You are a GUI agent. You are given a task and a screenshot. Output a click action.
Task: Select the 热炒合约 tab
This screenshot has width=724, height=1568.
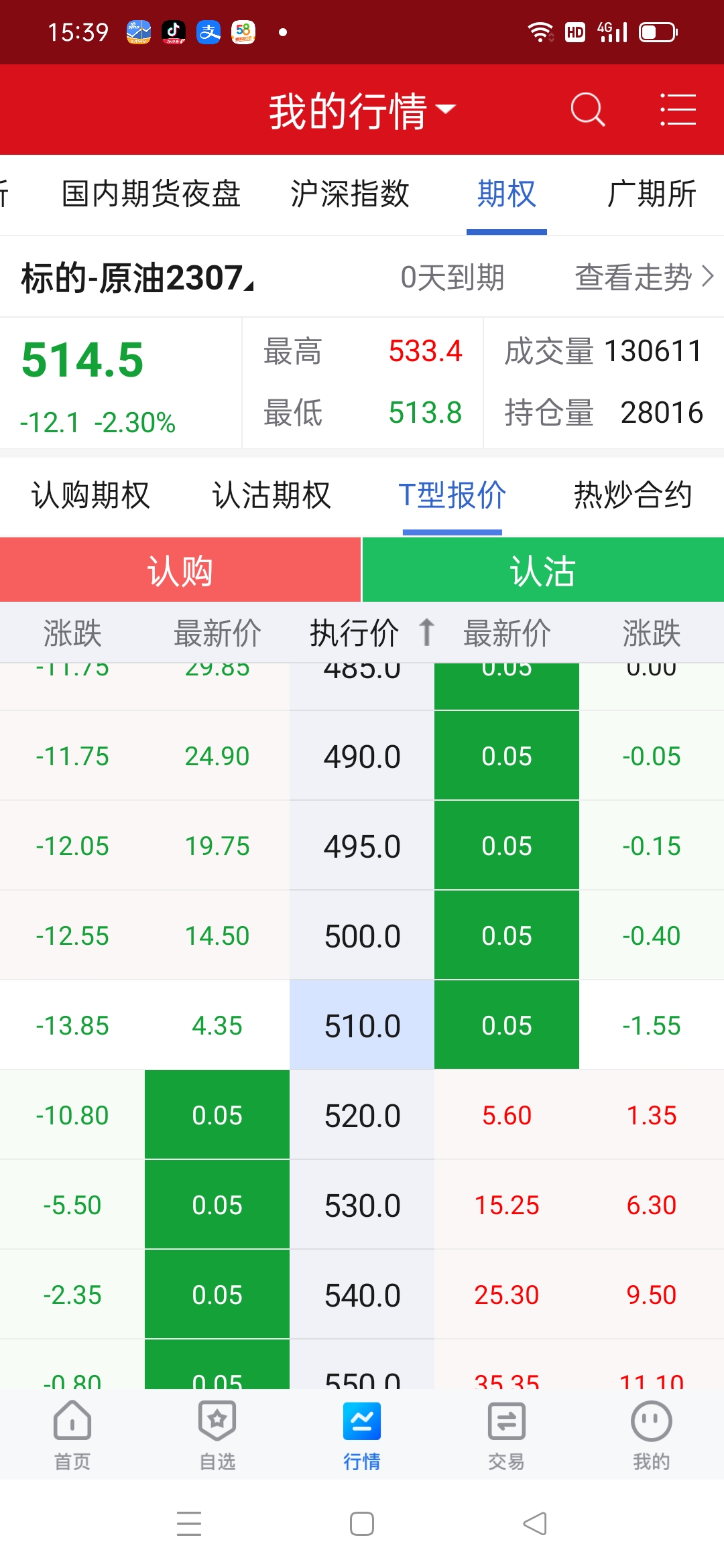[633, 495]
